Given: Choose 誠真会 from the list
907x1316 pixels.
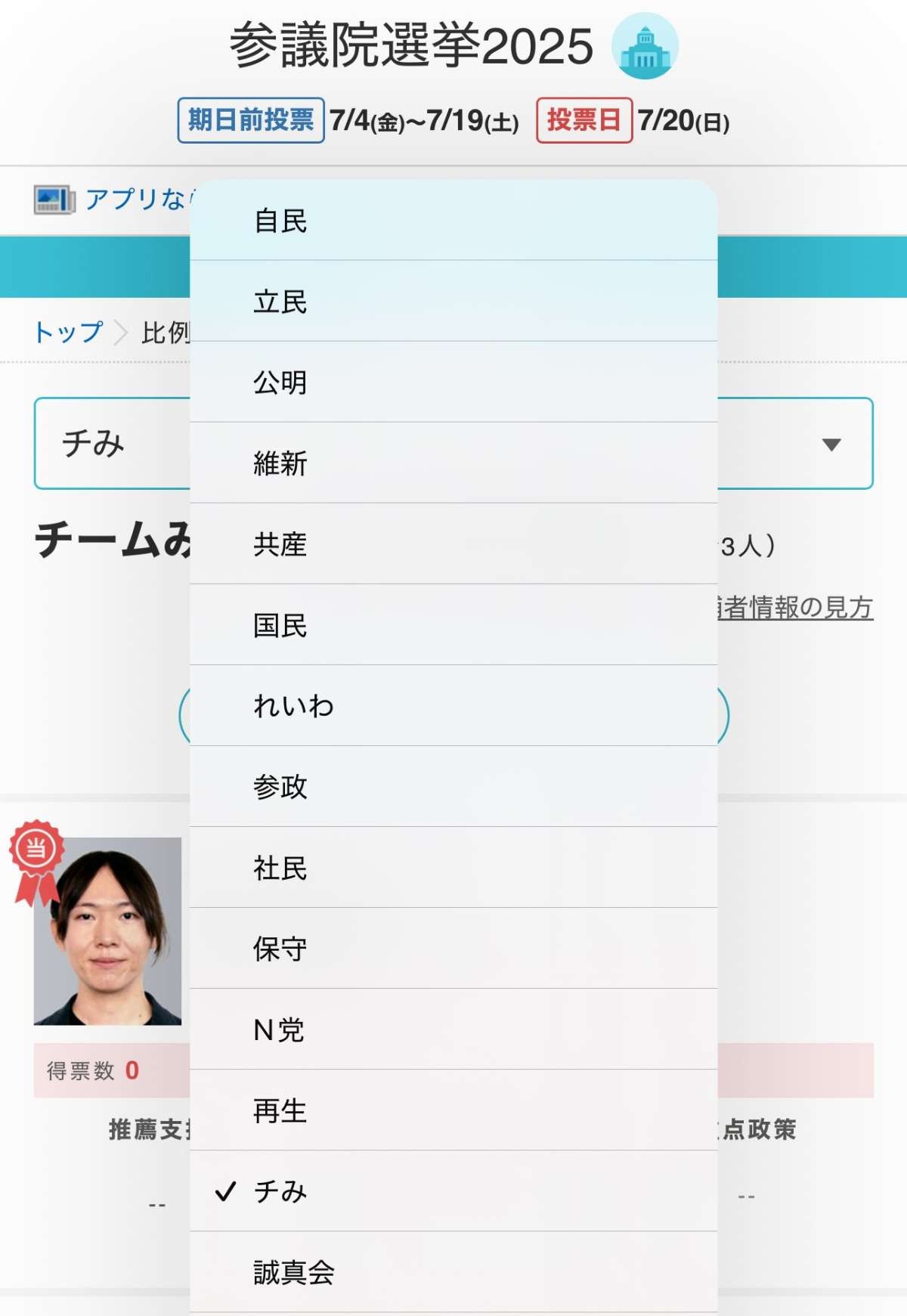Looking at the screenshot, I should click(x=453, y=1272).
